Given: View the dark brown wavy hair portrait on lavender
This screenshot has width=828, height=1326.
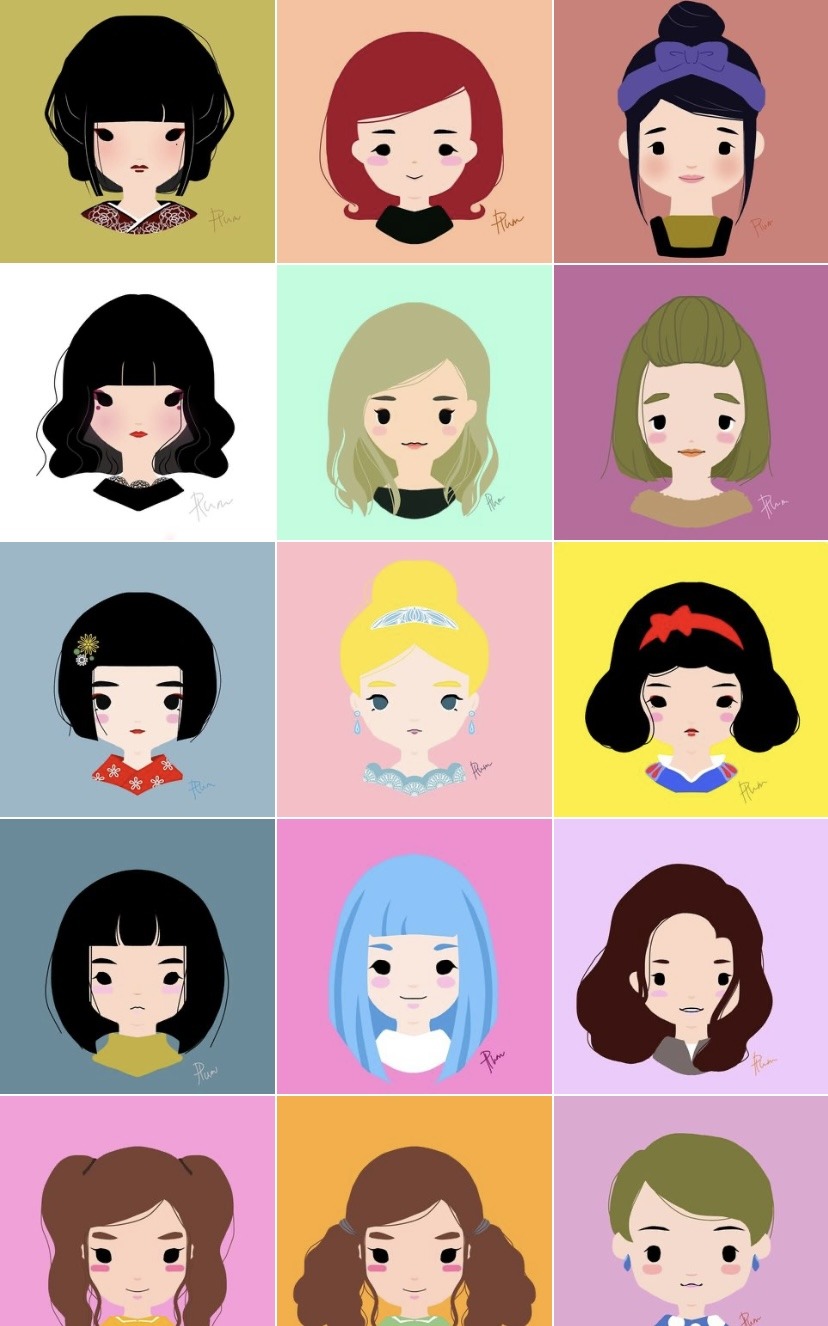Looking at the screenshot, I should coord(691,956).
